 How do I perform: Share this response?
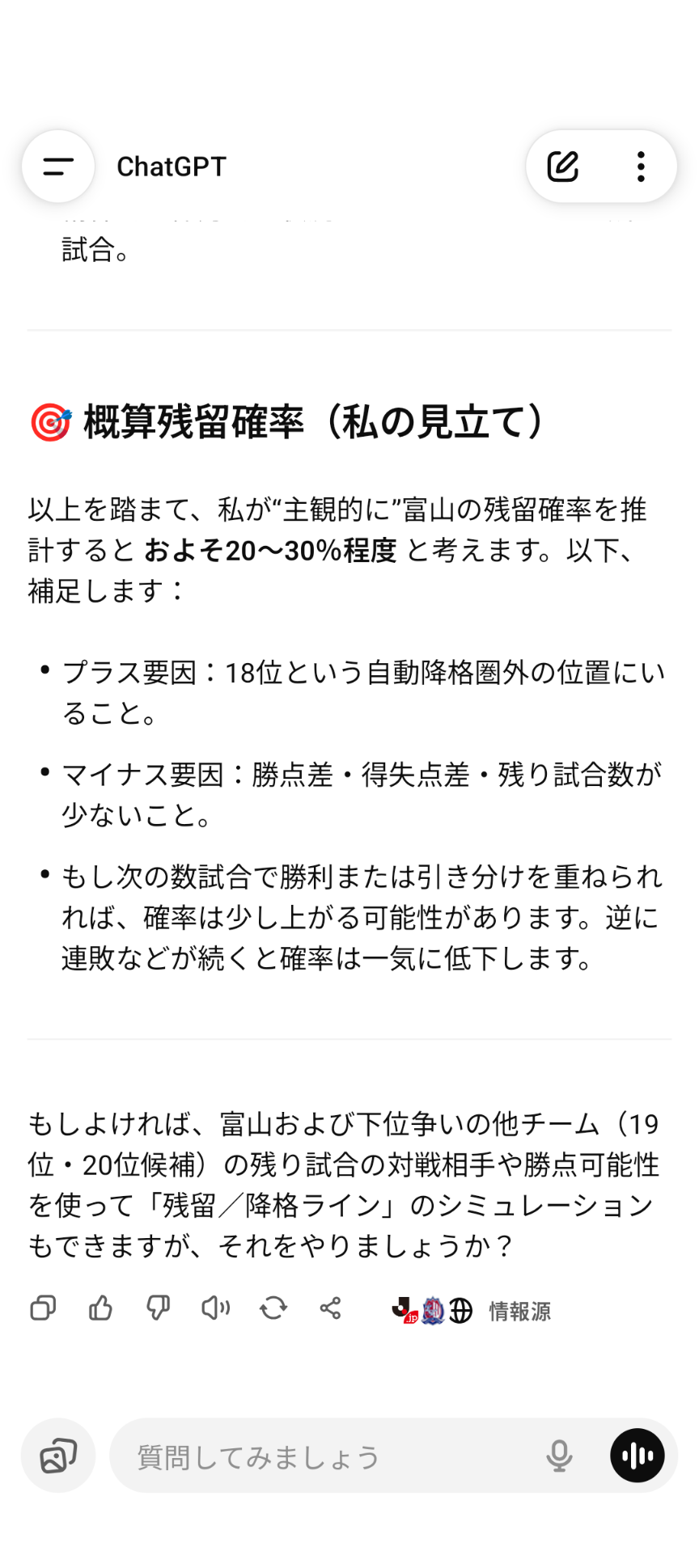pos(330,1308)
